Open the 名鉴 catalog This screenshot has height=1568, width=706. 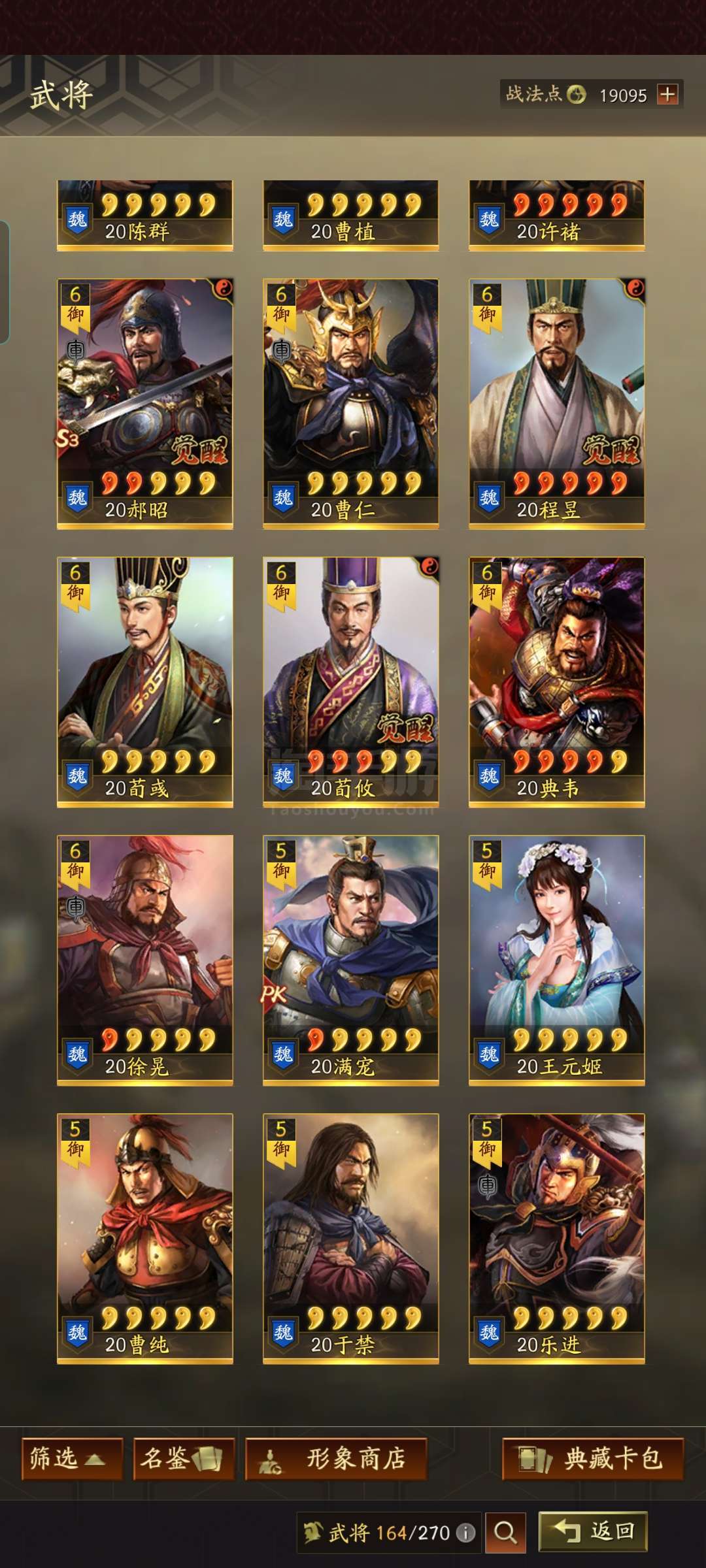pos(184,1458)
